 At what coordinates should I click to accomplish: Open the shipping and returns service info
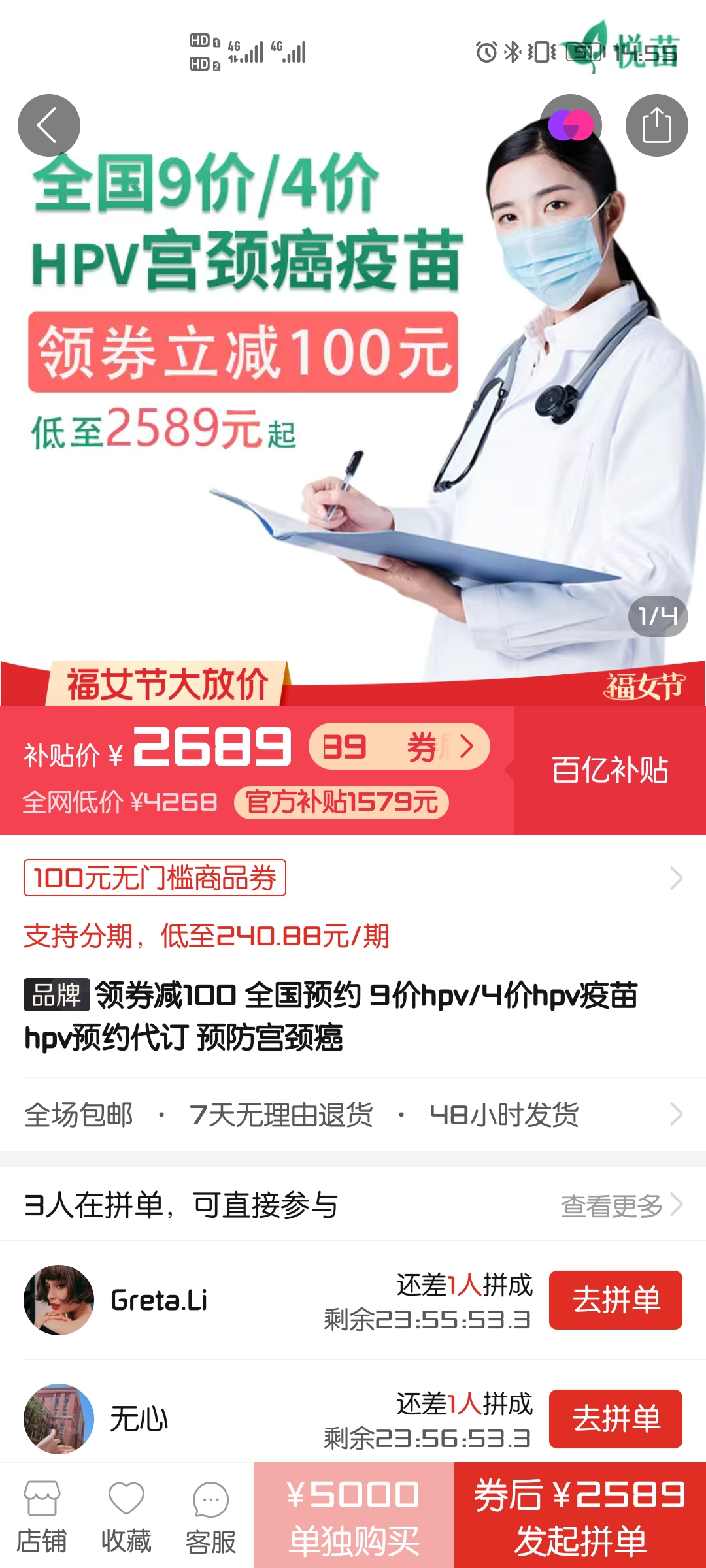[x=353, y=1115]
